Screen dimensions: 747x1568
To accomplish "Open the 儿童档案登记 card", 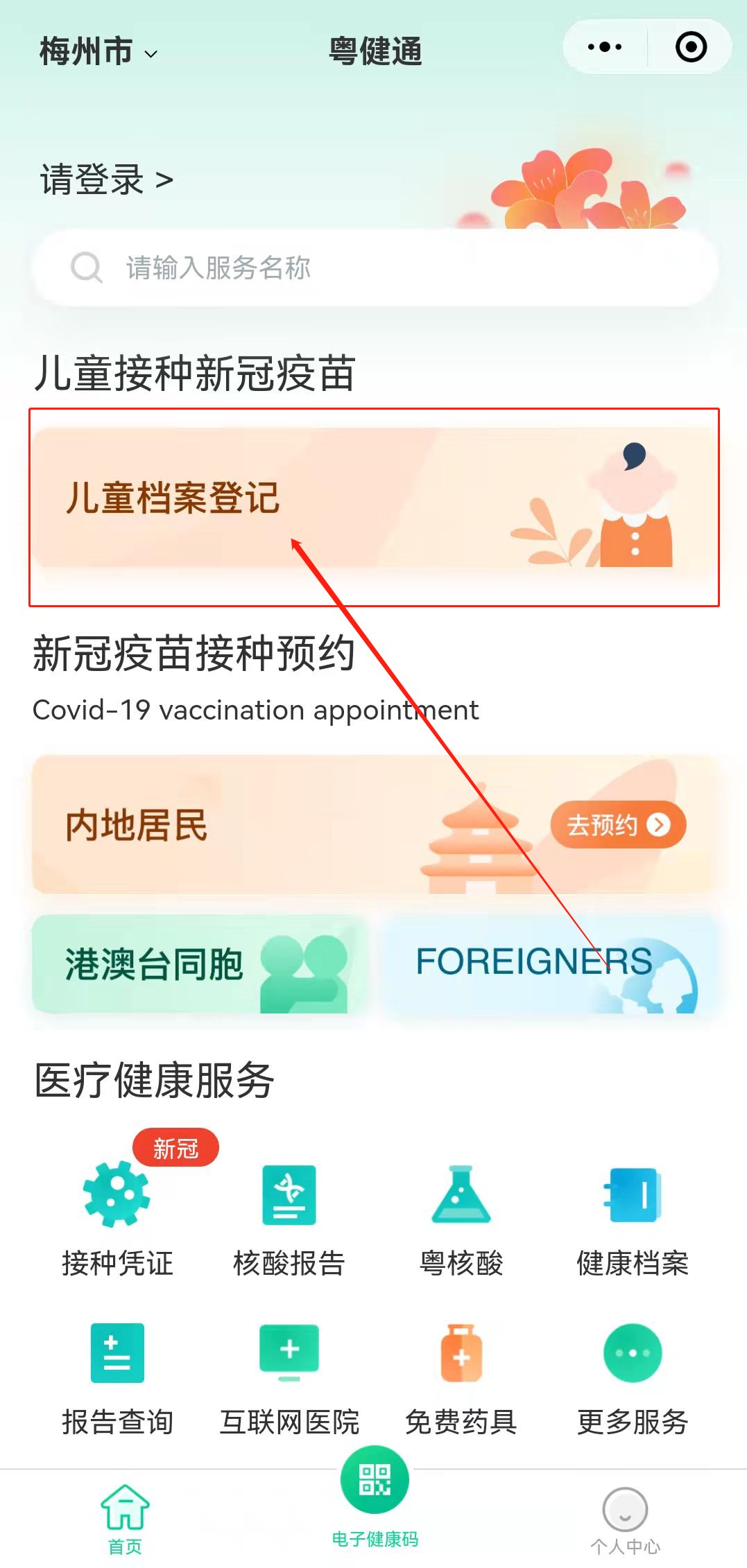I will pyautogui.click(x=375, y=498).
